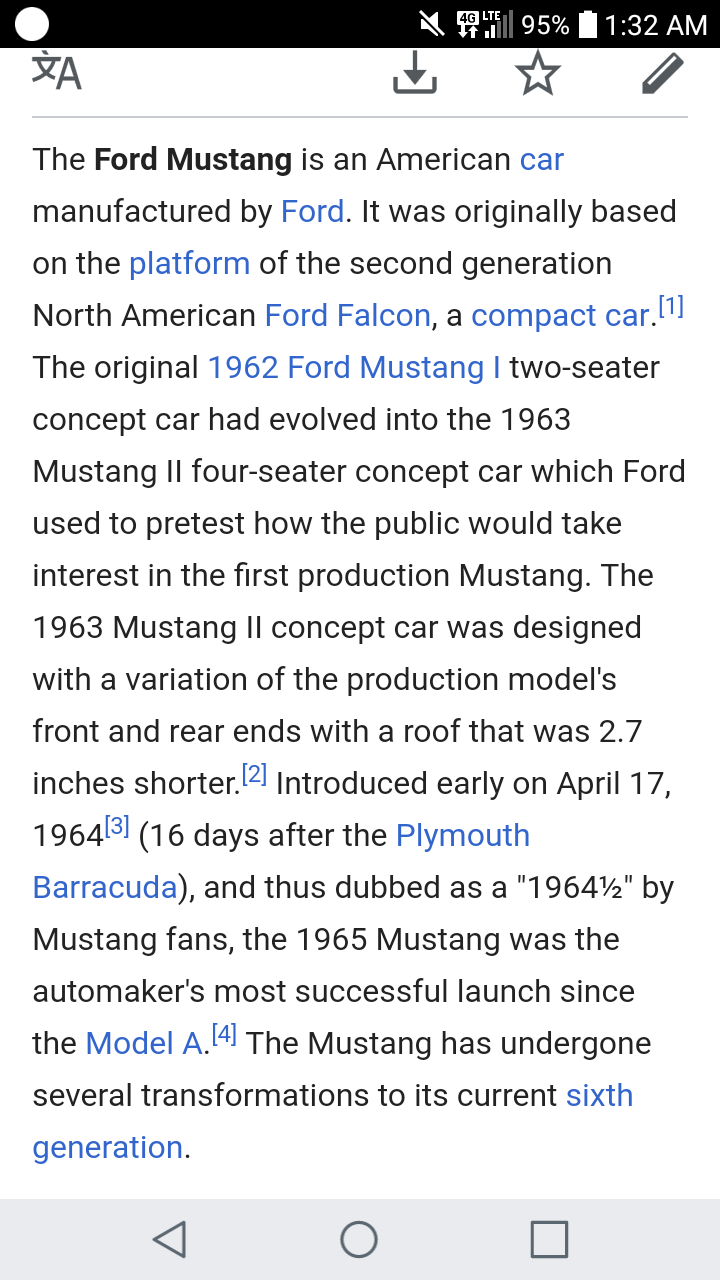Follow the 'Model A' link

click(x=144, y=1044)
